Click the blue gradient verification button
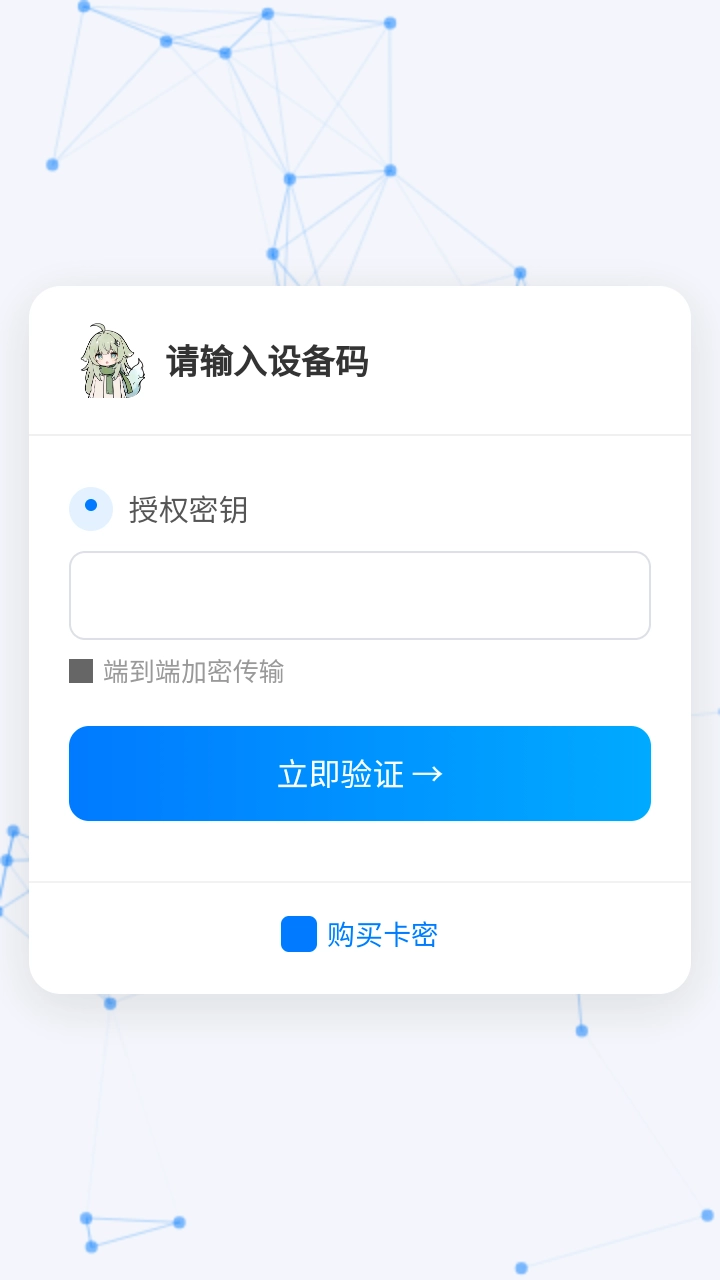 pyautogui.click(x=360, y=773)
